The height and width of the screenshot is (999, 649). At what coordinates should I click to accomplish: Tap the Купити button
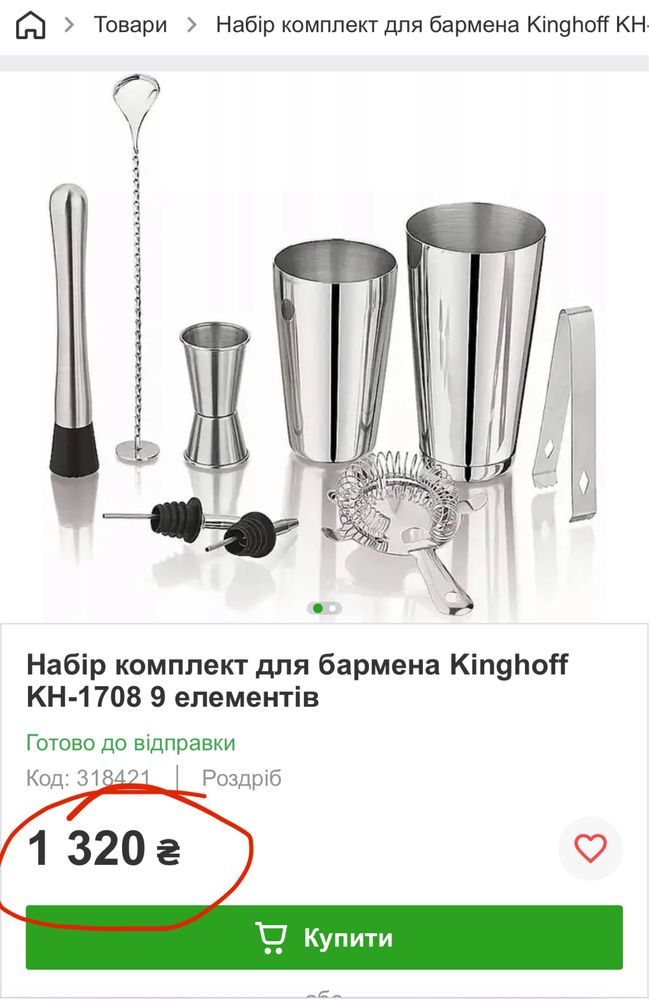tap(324, 938)
